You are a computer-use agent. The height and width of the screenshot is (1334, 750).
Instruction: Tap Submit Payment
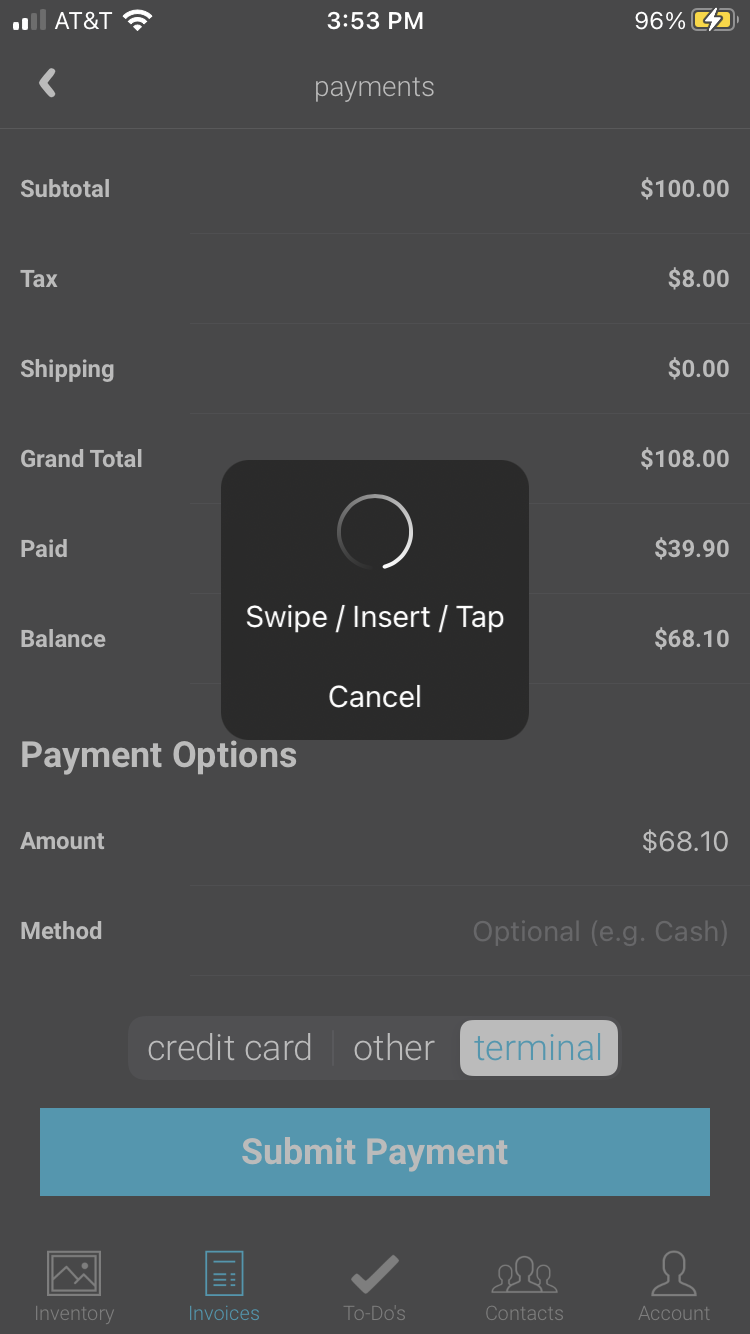374,1151
